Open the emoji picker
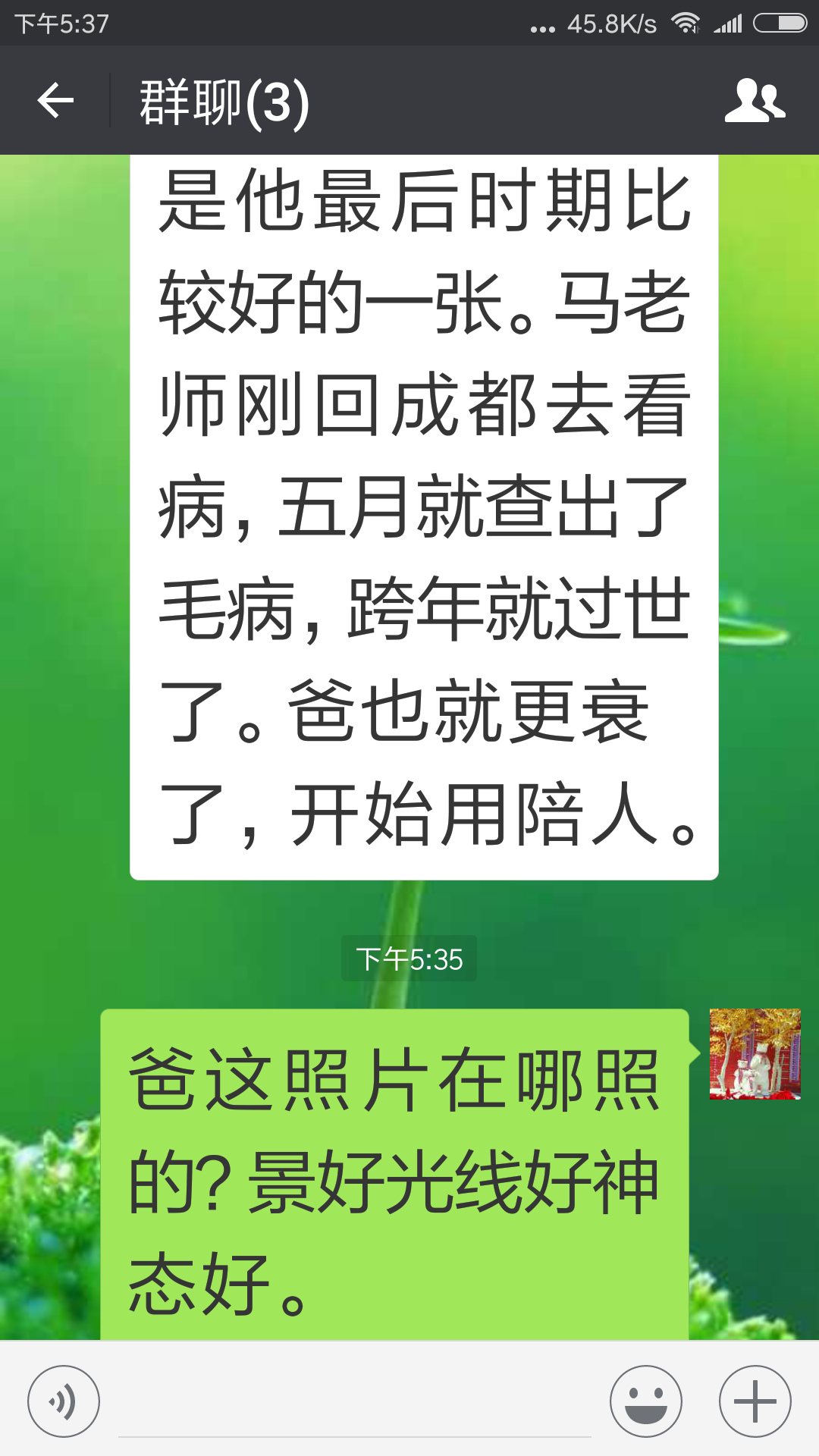Screen dimensions: 819x1456 pyautogui.click(x=646, y=1401)
